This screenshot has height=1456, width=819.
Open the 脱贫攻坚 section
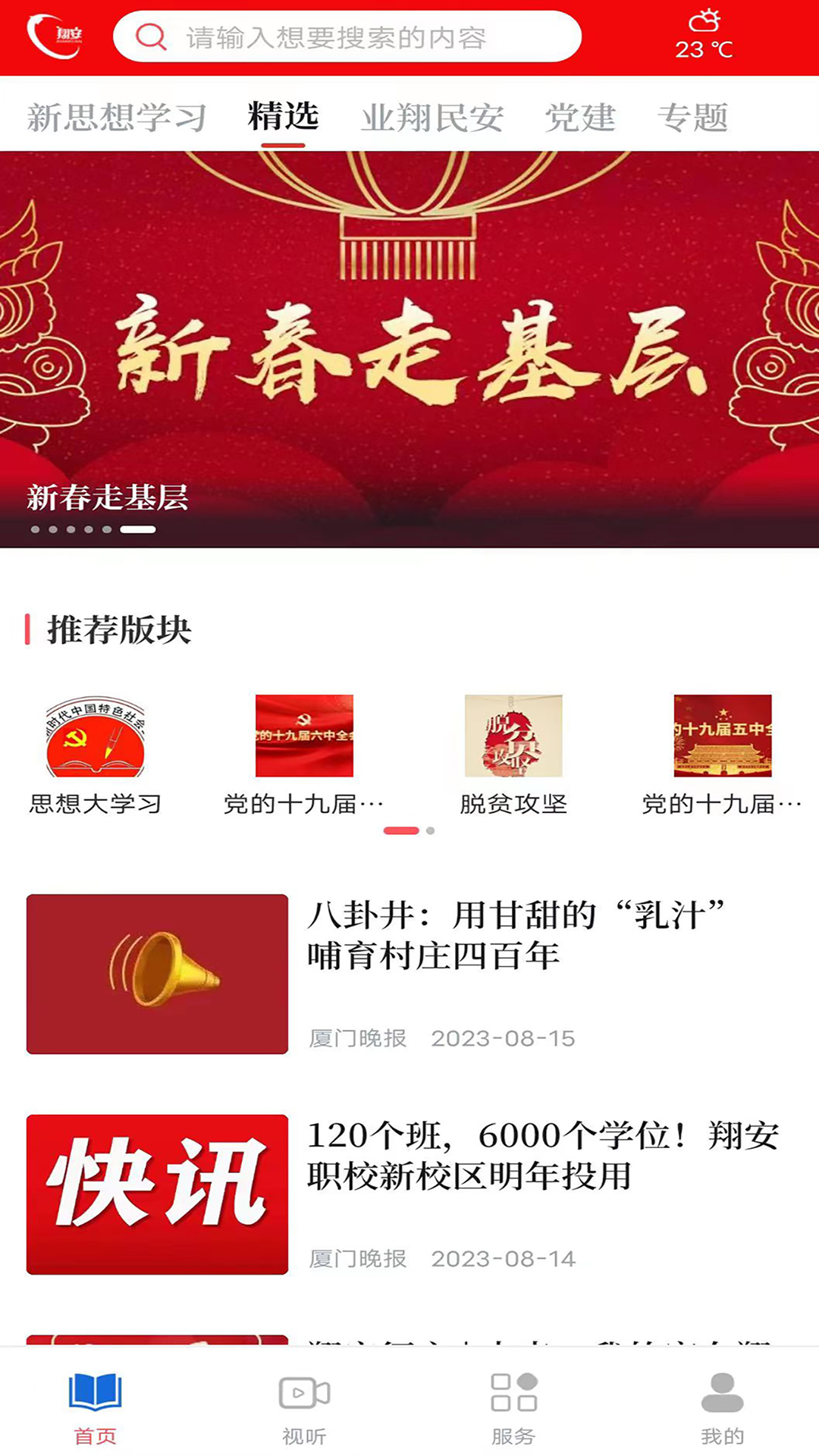pyautogui.click(x=513, y=753)
